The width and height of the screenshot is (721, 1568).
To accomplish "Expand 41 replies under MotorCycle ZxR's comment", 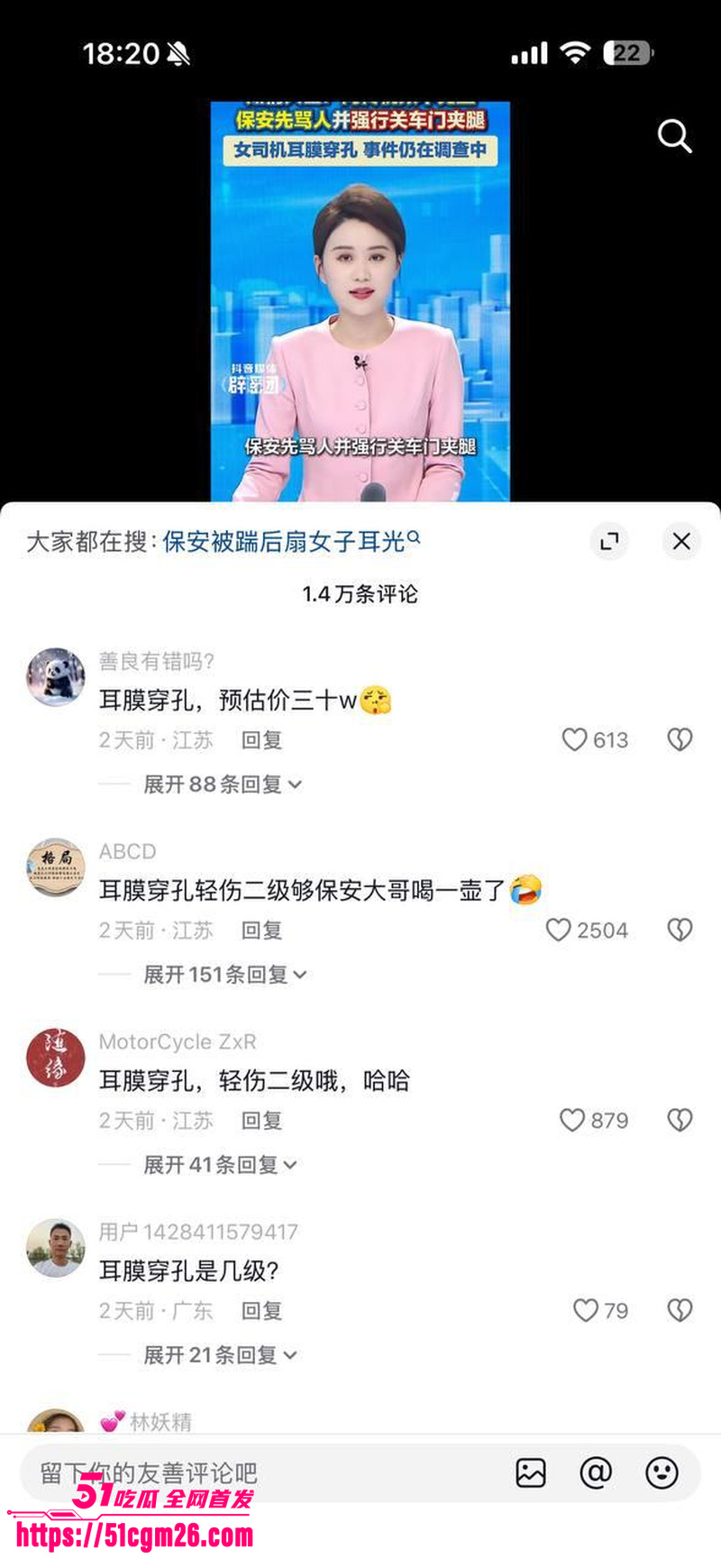I will point(219,1165).
